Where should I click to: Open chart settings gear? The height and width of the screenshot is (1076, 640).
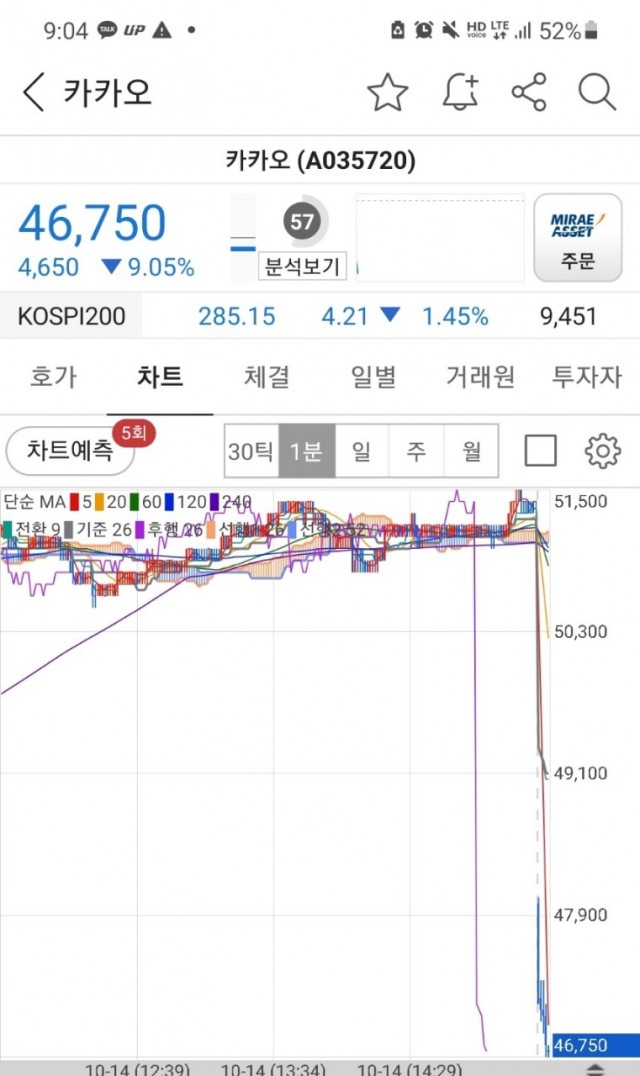pos(602,451)
